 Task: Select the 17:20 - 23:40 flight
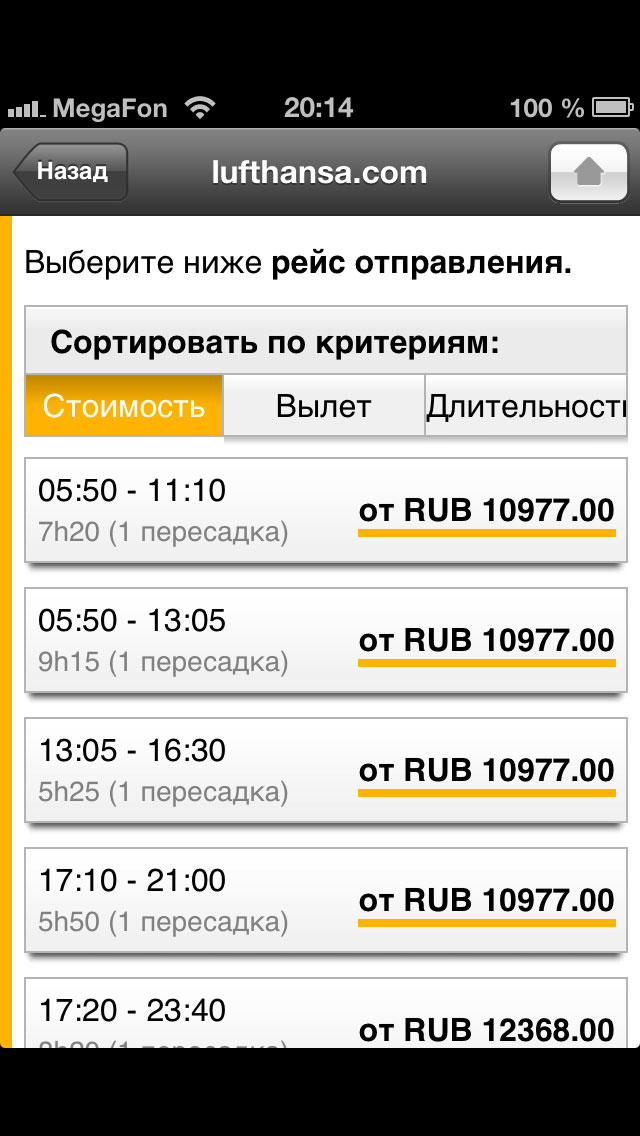326,1013
